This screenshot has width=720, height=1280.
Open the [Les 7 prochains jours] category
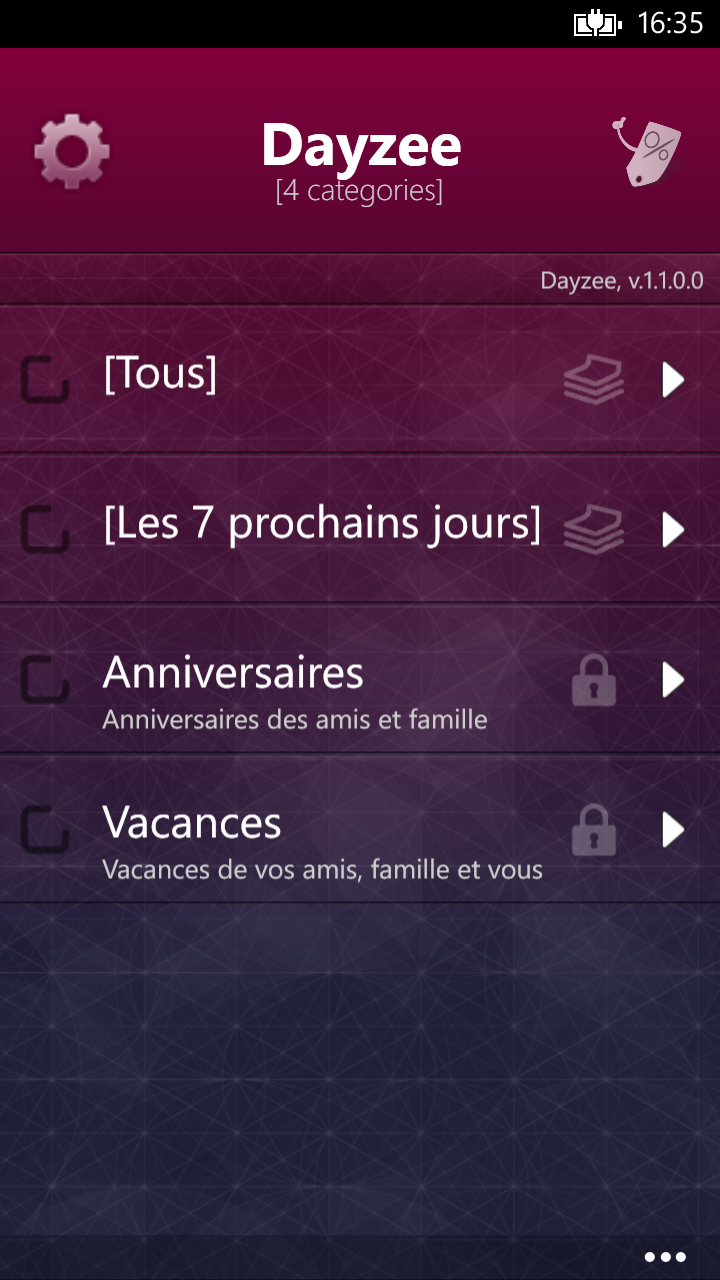click(x=321, y=524)
